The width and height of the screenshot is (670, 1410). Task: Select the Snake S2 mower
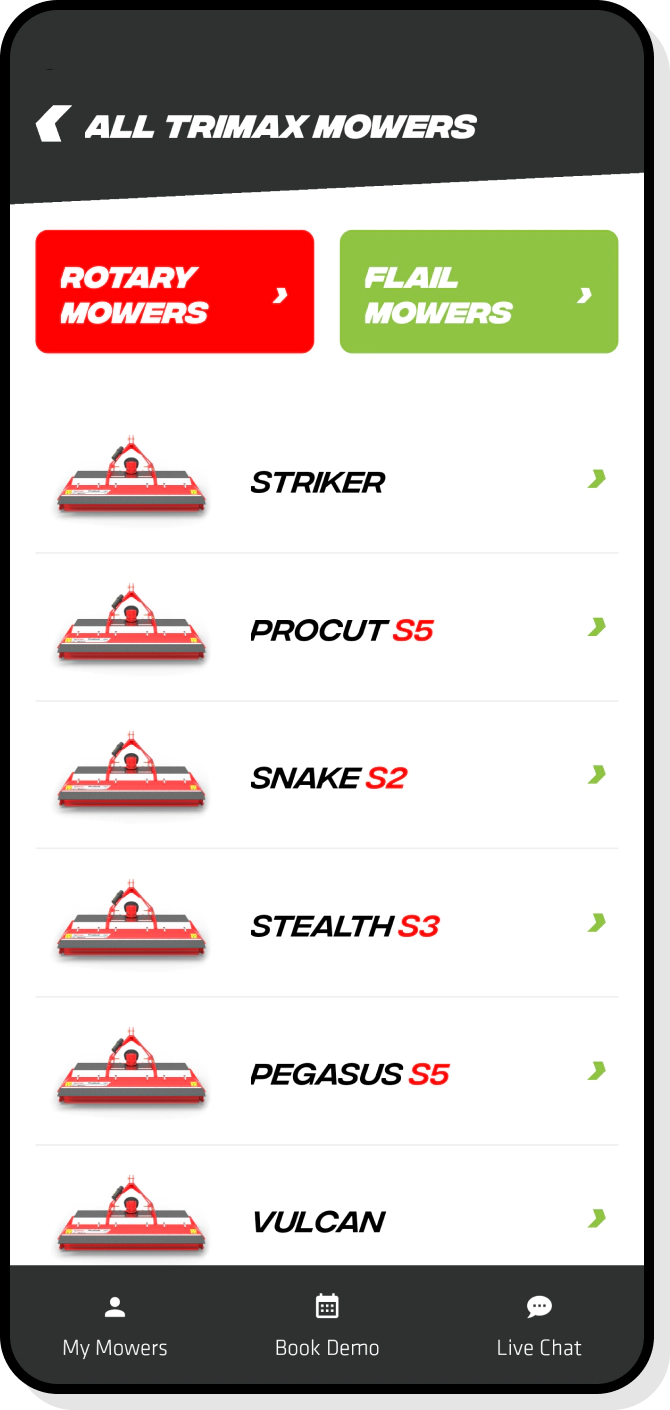[327, 777]
